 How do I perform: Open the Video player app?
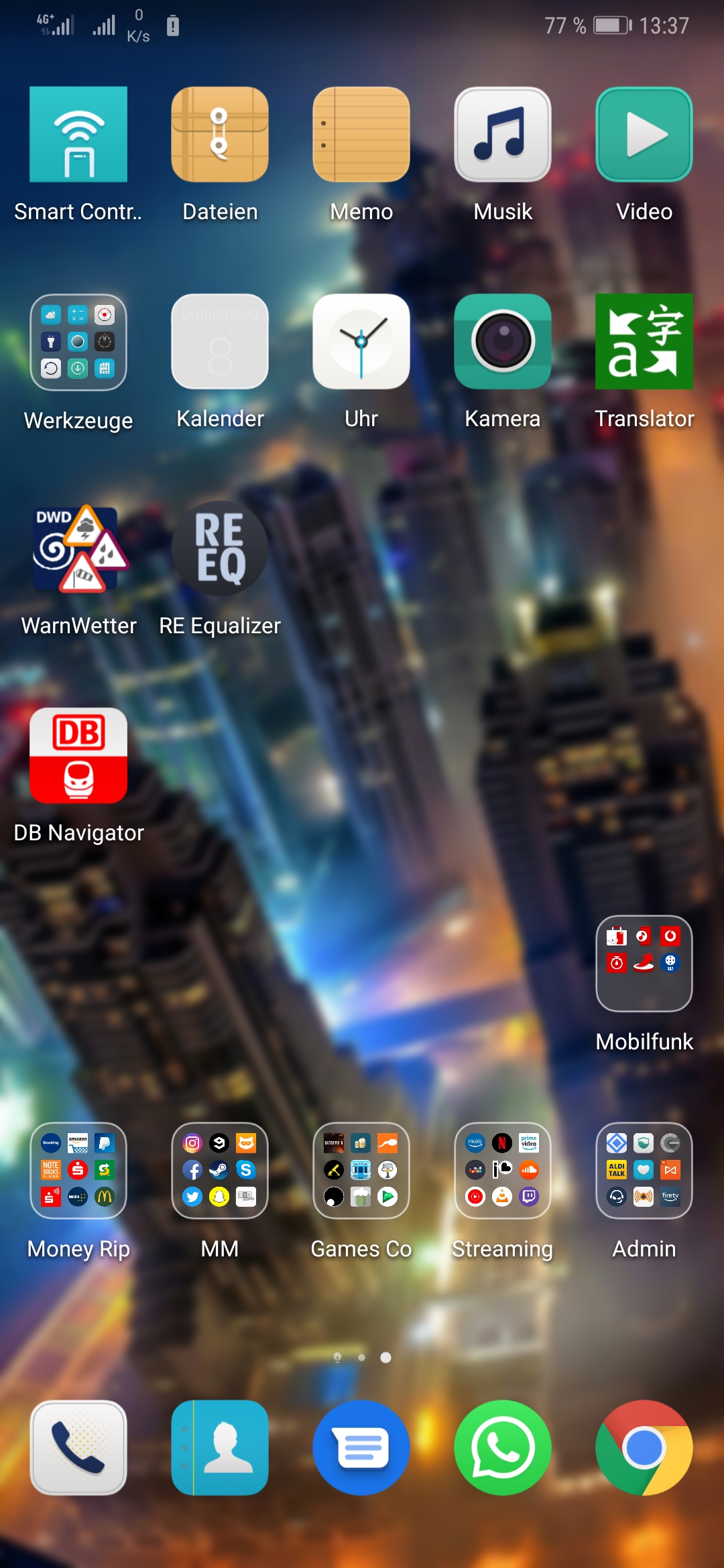[x=644, y=135]
